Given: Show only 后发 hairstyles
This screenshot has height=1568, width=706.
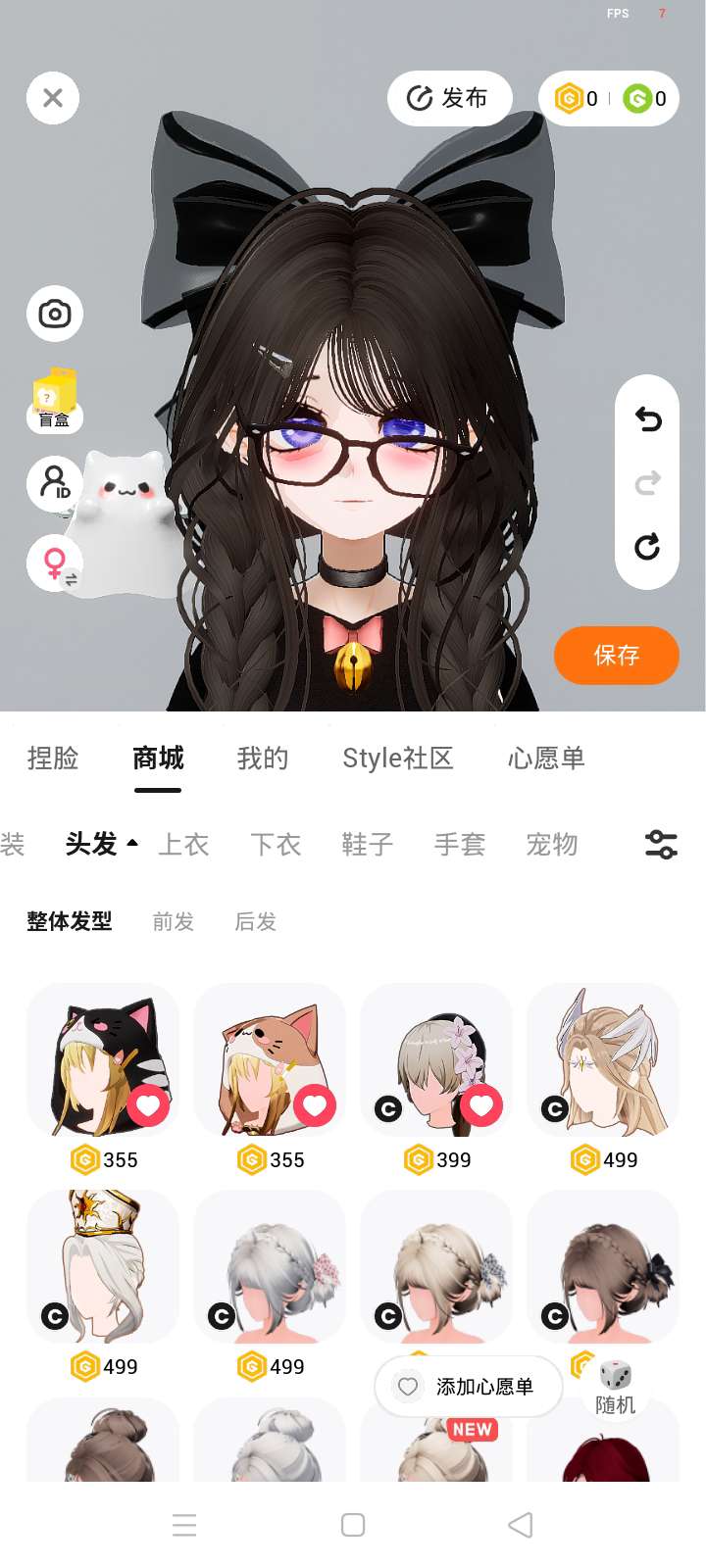Looking at the screenshot, I should coord(256,921).
